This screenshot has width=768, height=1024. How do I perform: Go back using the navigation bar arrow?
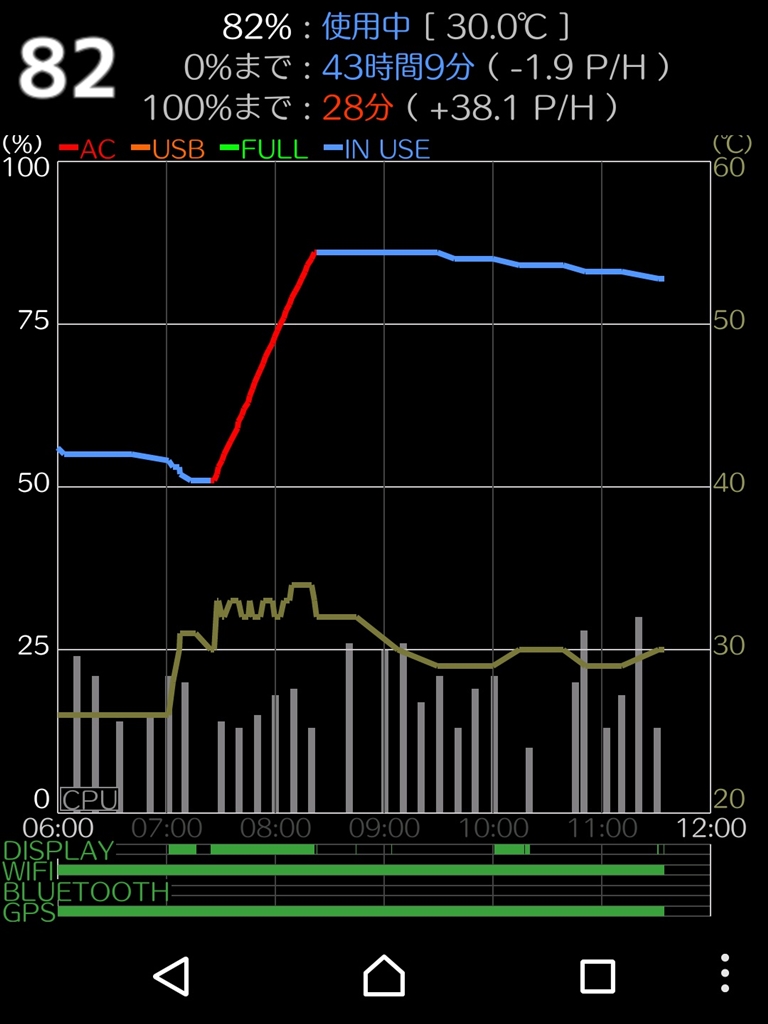(x=172, y=975)
